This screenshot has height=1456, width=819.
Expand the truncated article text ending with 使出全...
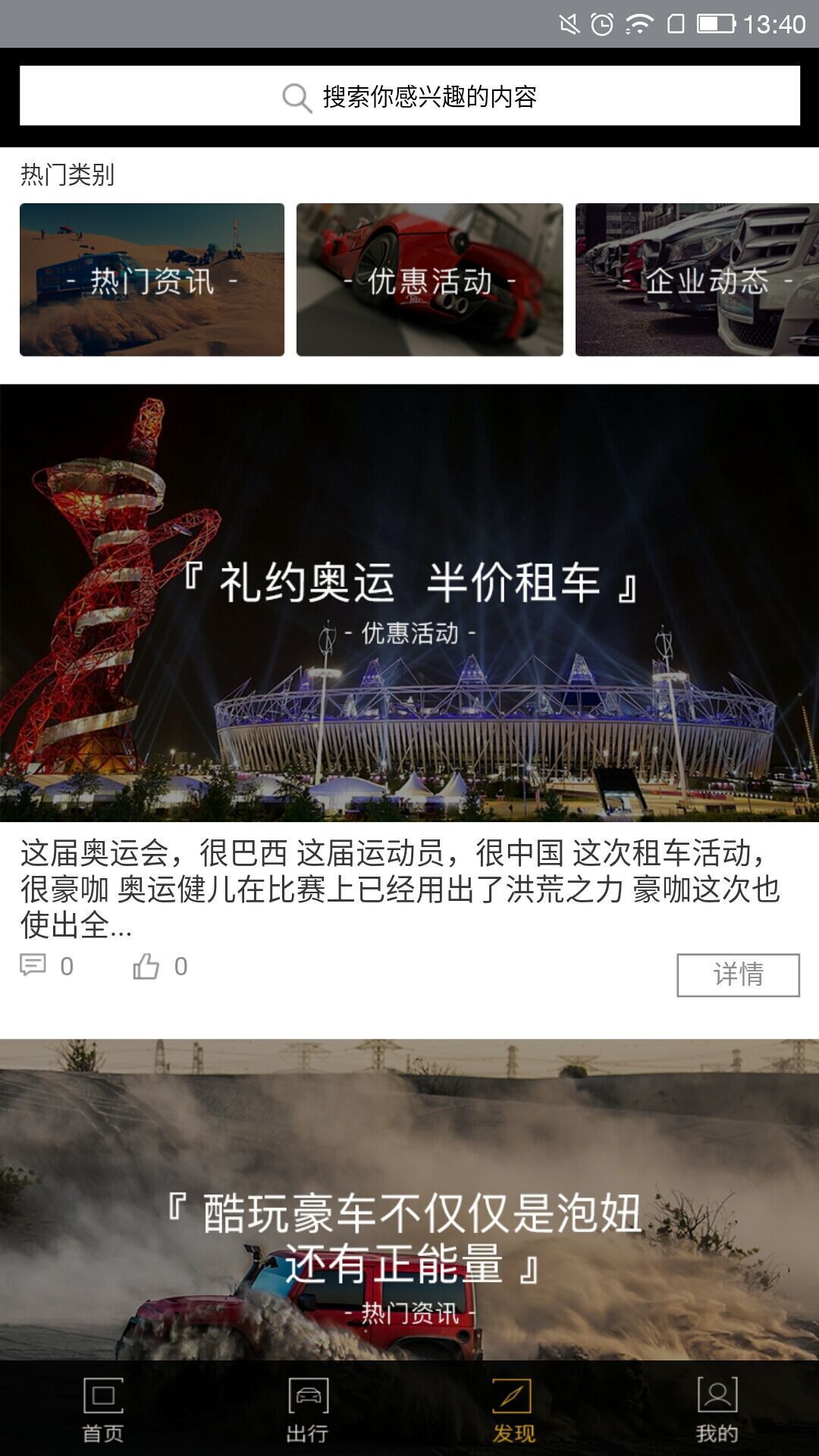tap(409, 887)
